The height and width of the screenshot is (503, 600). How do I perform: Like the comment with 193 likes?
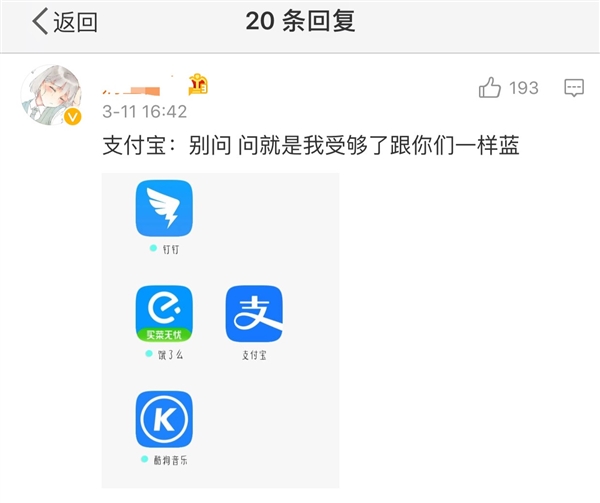[491, 88]
